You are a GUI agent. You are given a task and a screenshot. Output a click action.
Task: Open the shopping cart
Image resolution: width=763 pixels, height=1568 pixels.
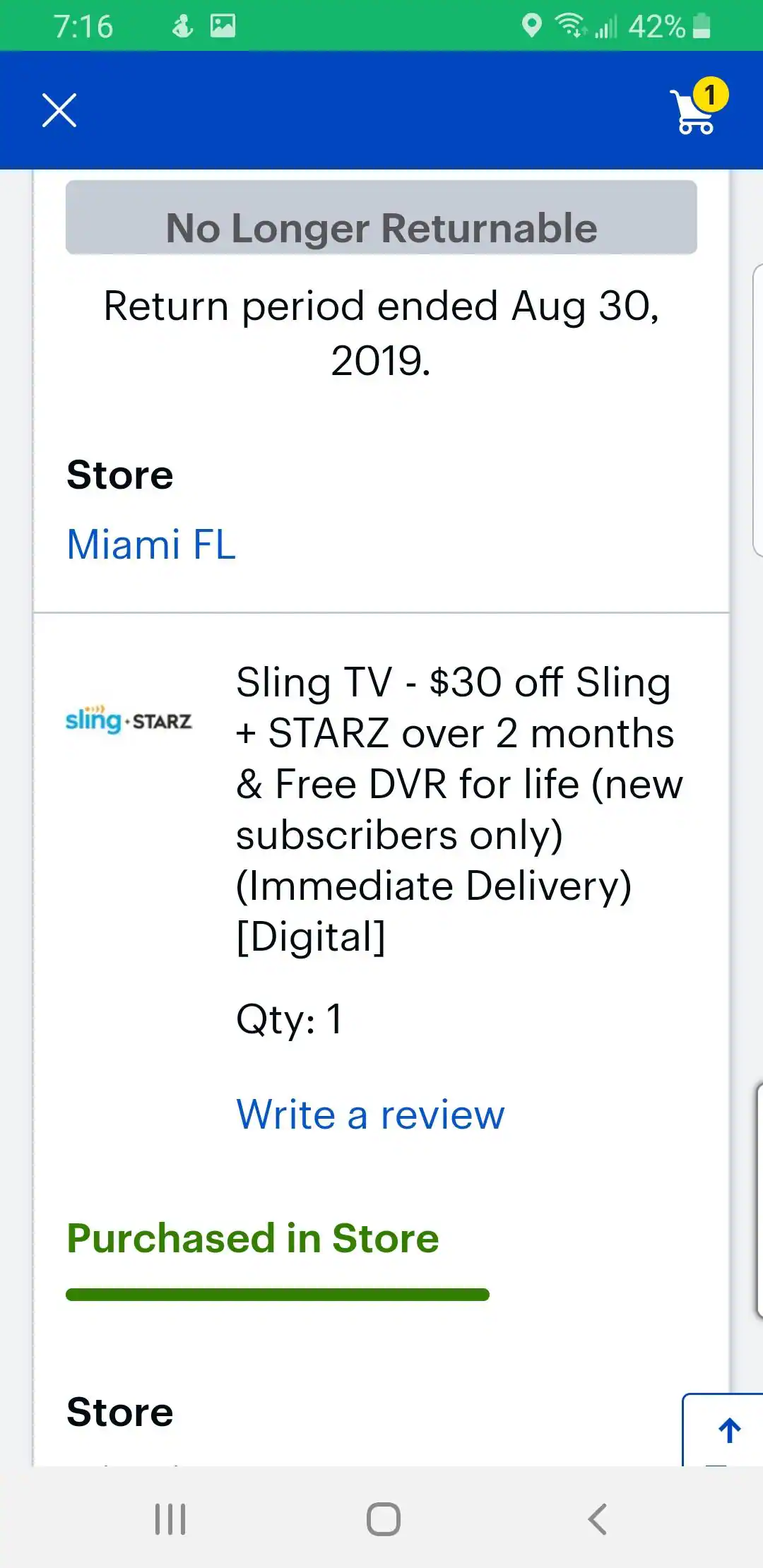coord(697,112)
